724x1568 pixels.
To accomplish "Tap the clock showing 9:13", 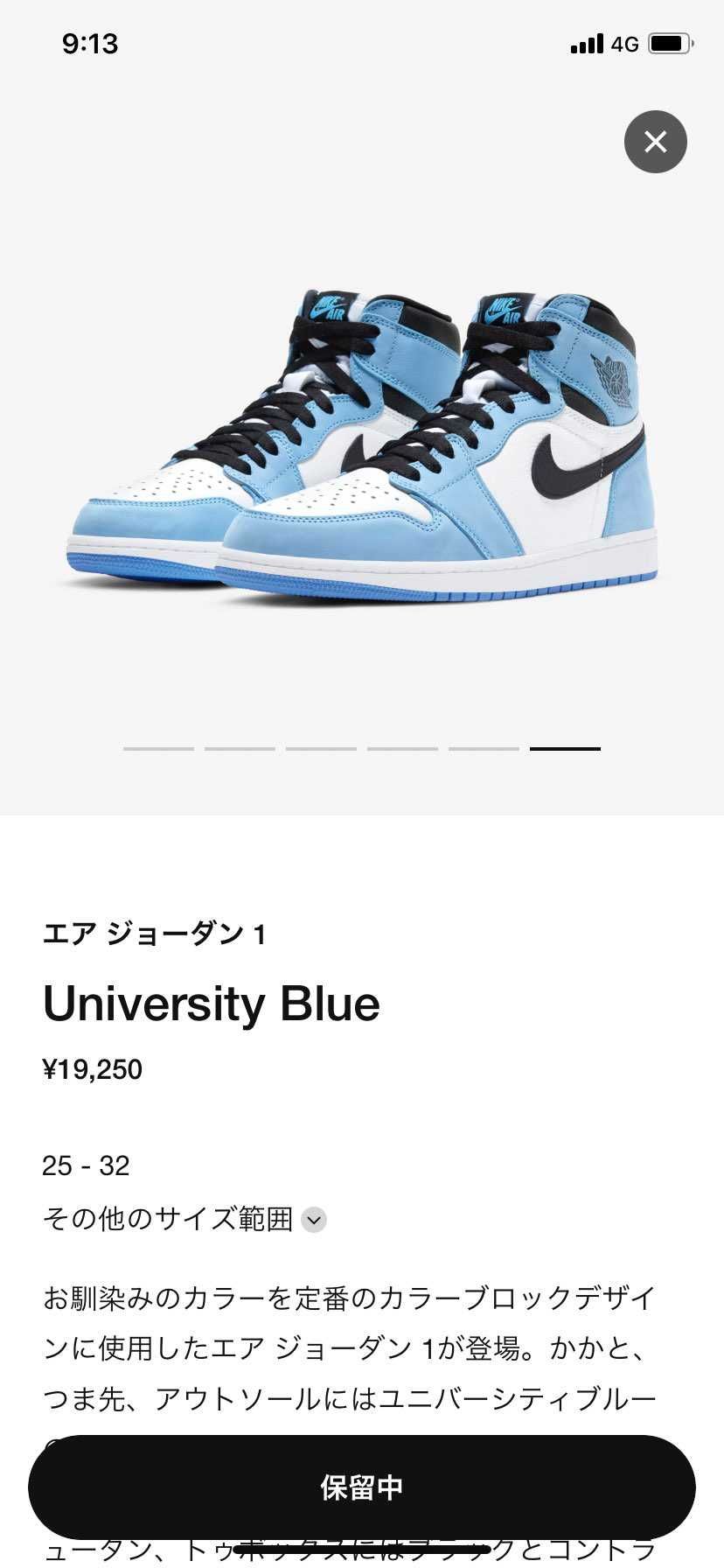I will (x=90, y=43).
